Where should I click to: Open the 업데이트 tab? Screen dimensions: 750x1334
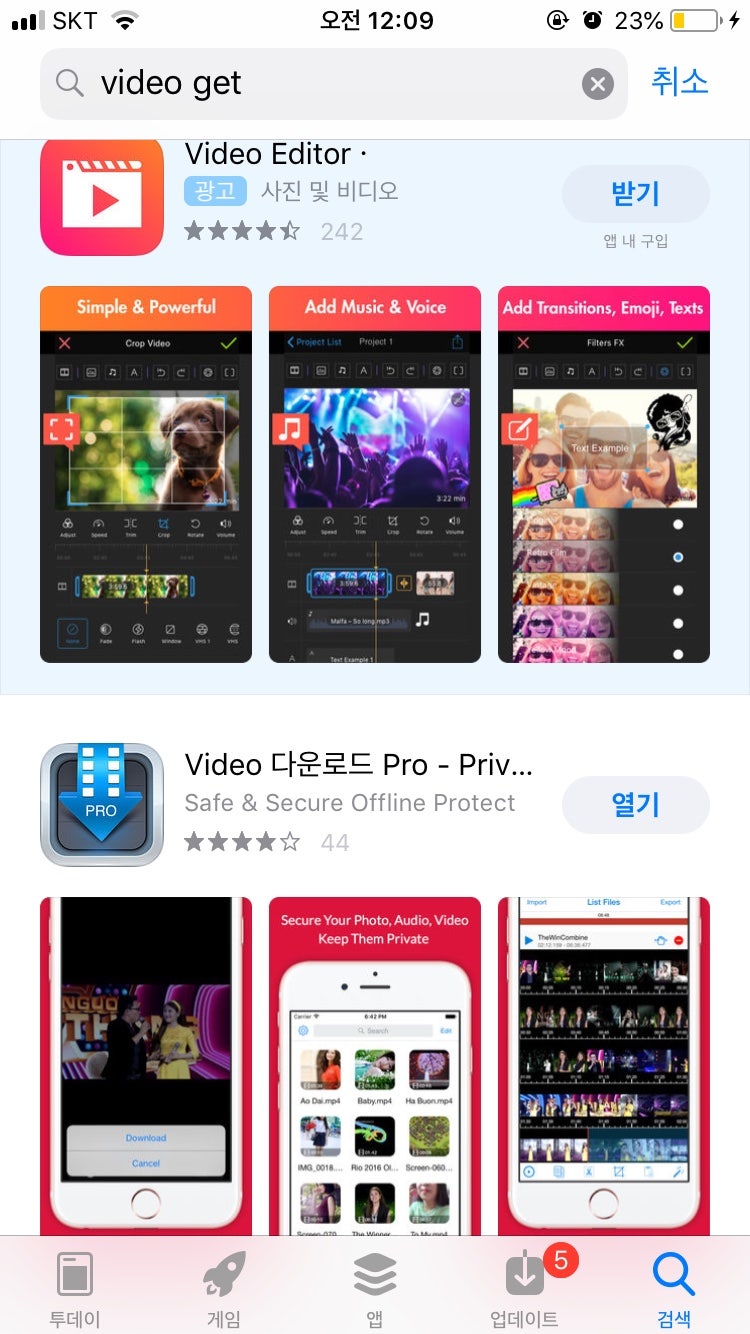pyautogui.click(x=525, y=1289)
